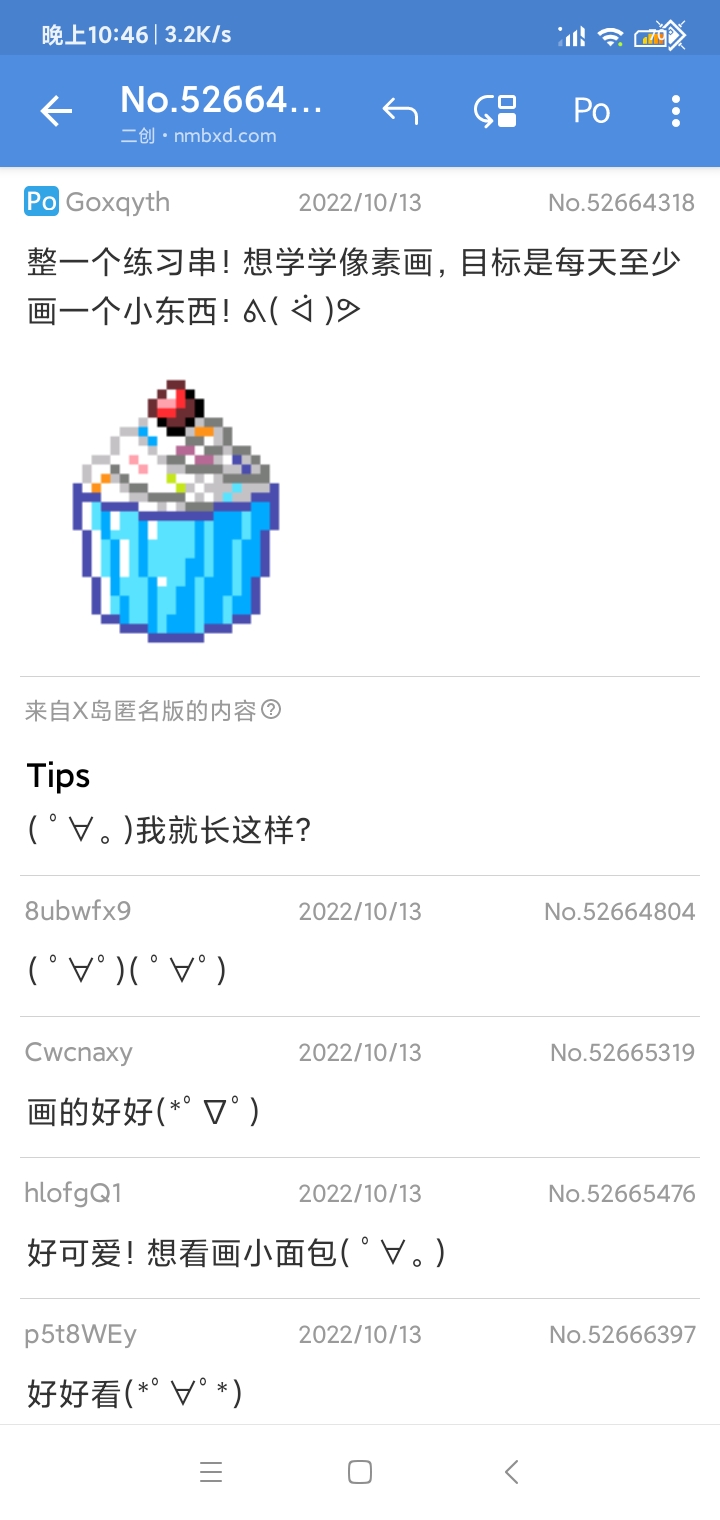Select the reply from Cwcnaxy
Viewport: 720px width, 1520px height.
[x=360, y=1087]
